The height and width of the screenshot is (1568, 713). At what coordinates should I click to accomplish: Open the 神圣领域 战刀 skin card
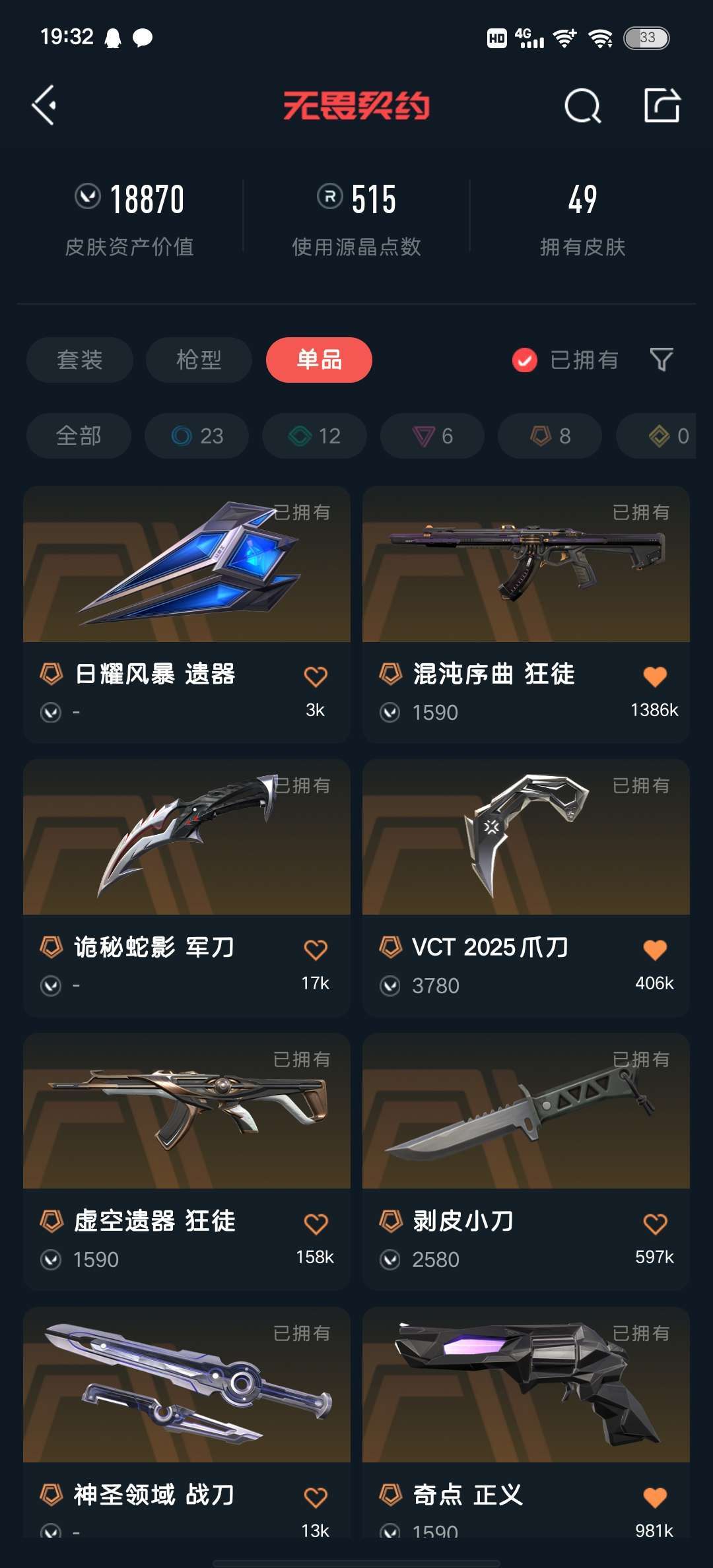(187, 1422)
